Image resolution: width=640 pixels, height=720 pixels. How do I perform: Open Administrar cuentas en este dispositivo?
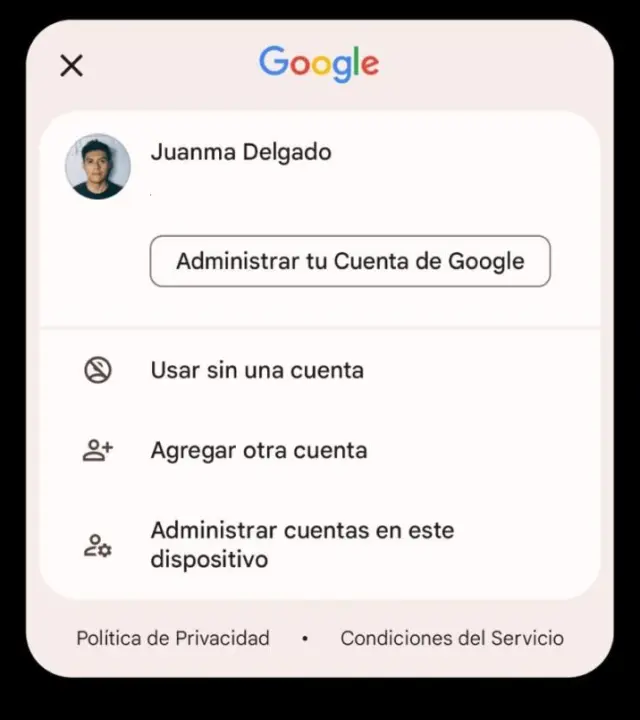click(302, 544)
